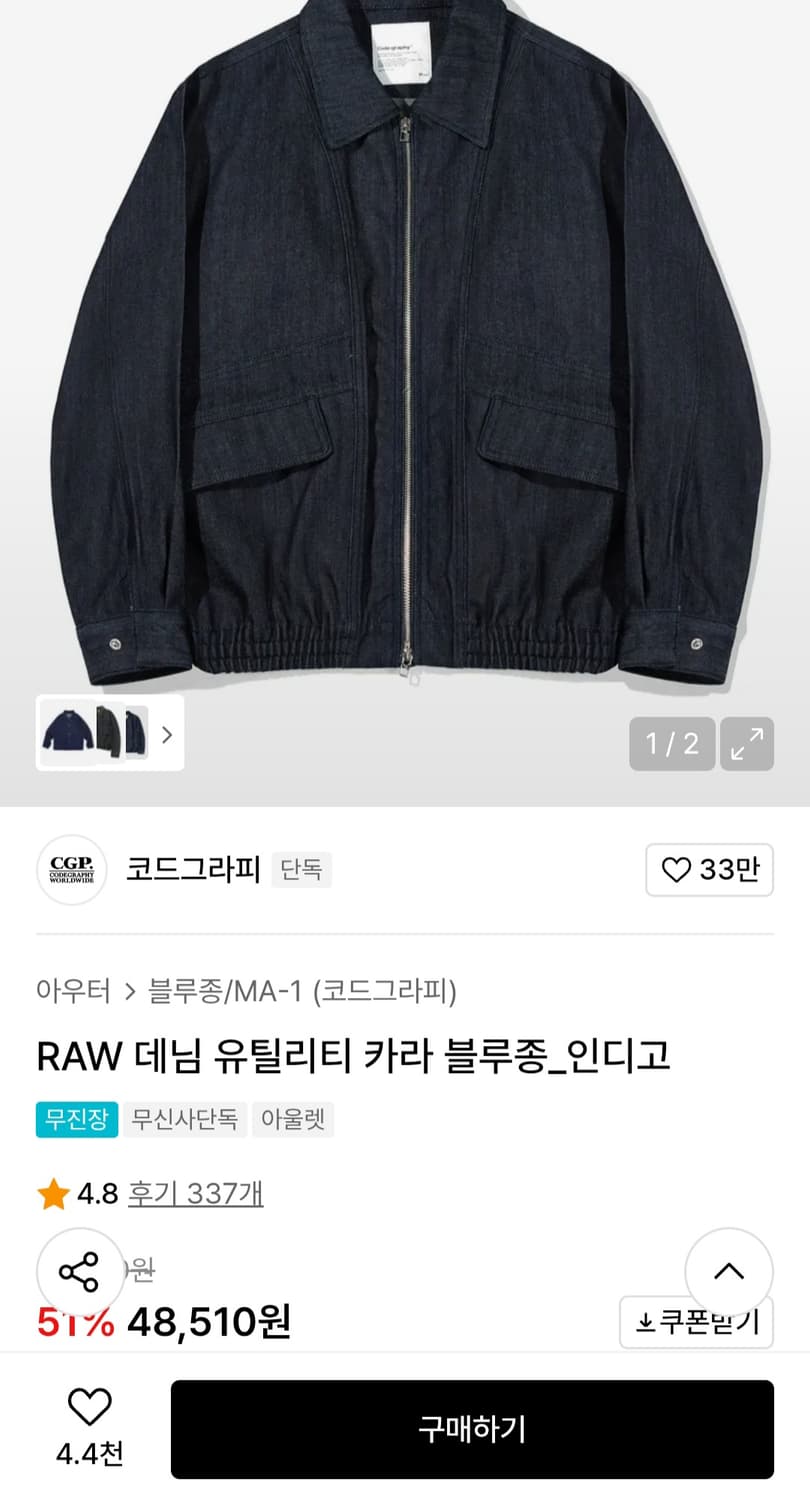This screenshot has width=810, height=1500.
Task: Tap the scroll-to-top arrow button
Action: coord(730,1271)
